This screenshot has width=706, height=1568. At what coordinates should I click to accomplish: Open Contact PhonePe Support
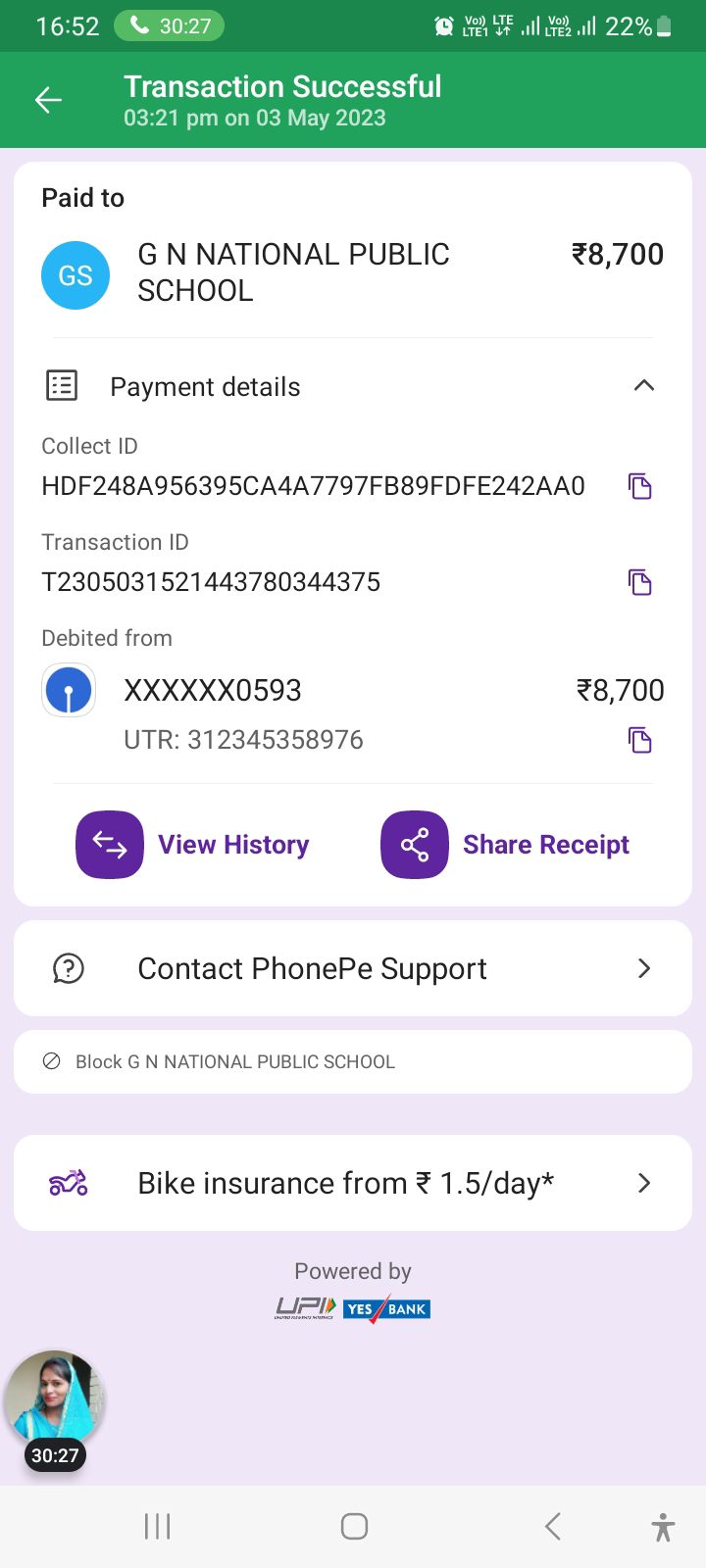click(x=353, y=968)
